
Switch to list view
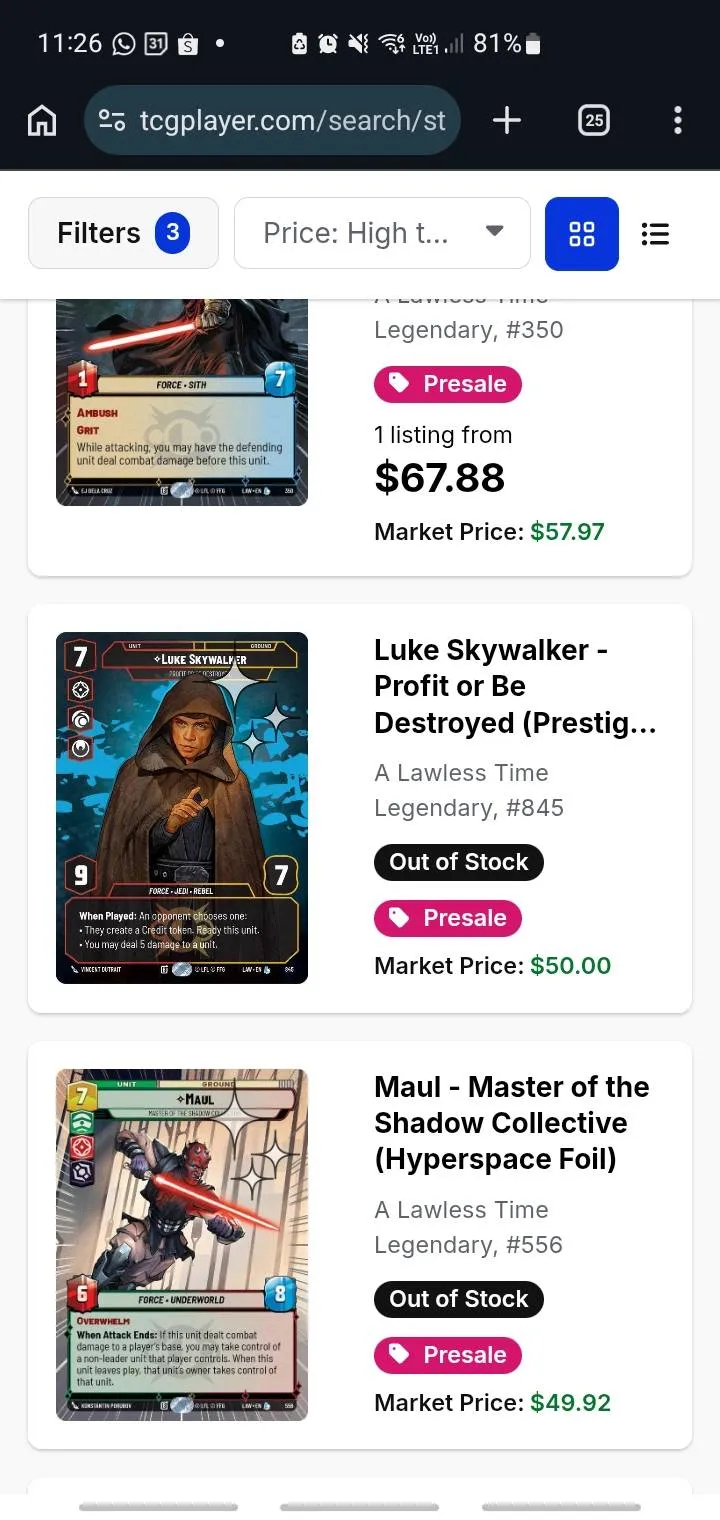pos(655,234)
